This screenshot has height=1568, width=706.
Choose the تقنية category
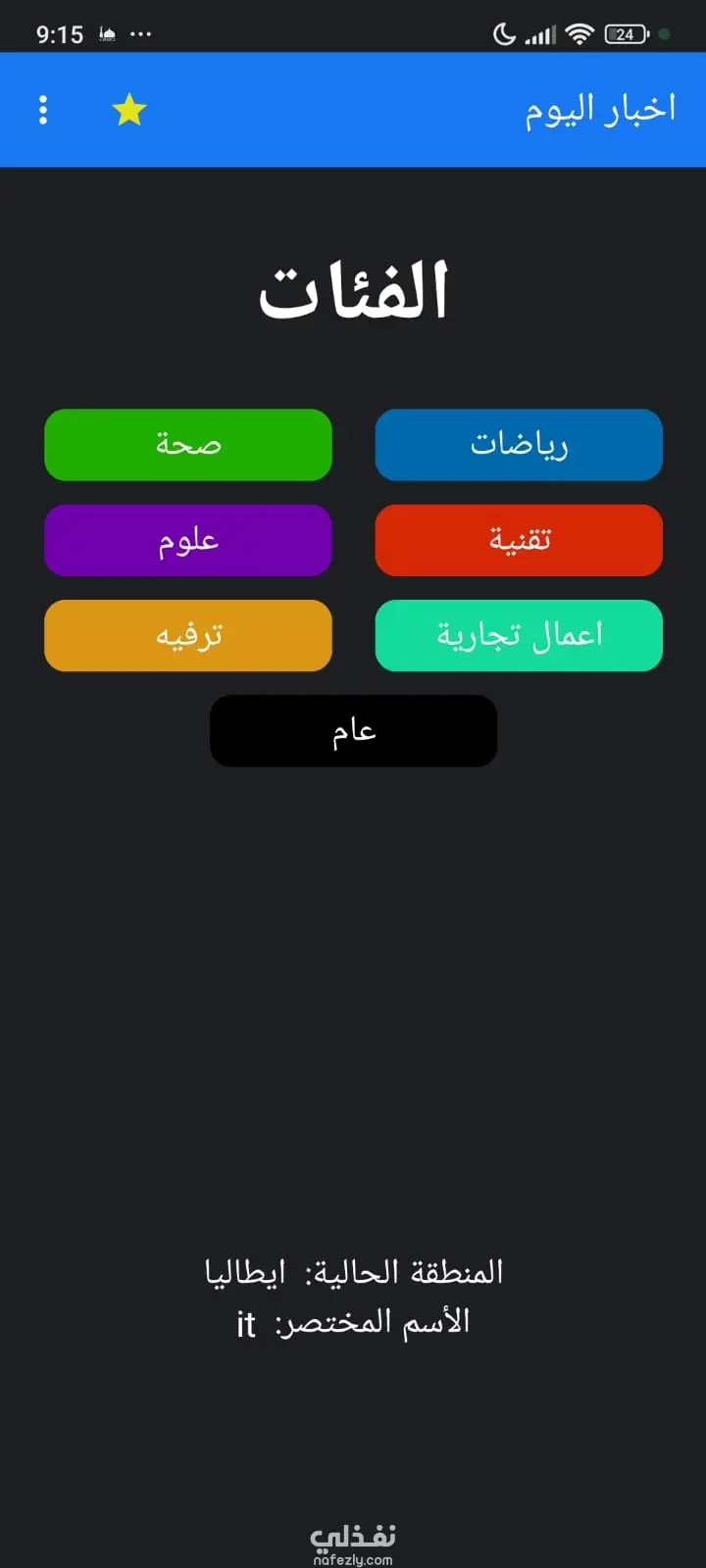[x=519, y=540]
